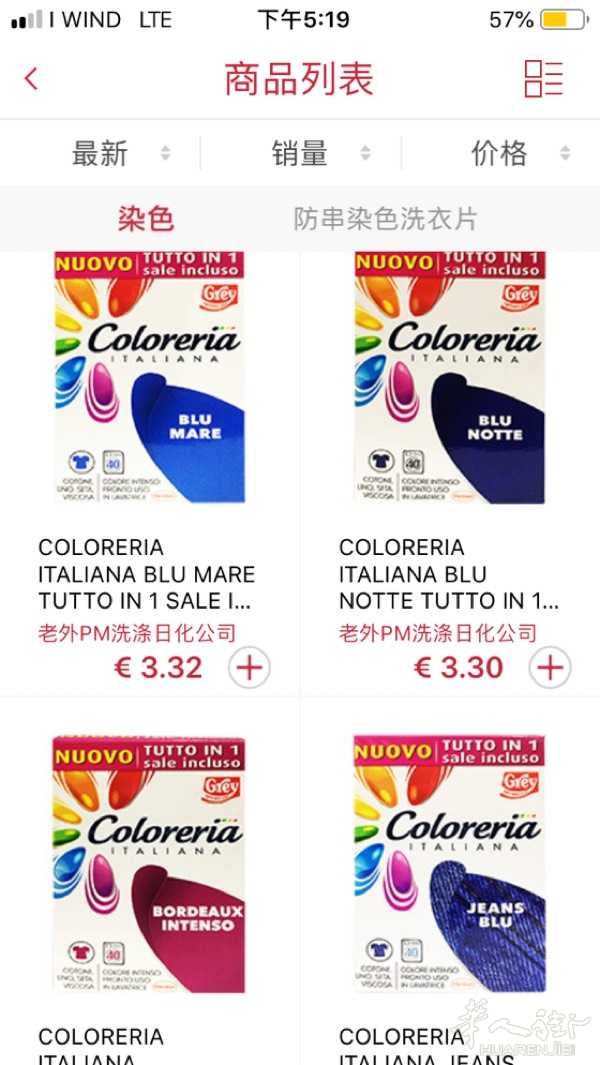Add Blu Notte item to cart
The width and height of the screenshot is (600, 1065).
(x=550, y=668)
